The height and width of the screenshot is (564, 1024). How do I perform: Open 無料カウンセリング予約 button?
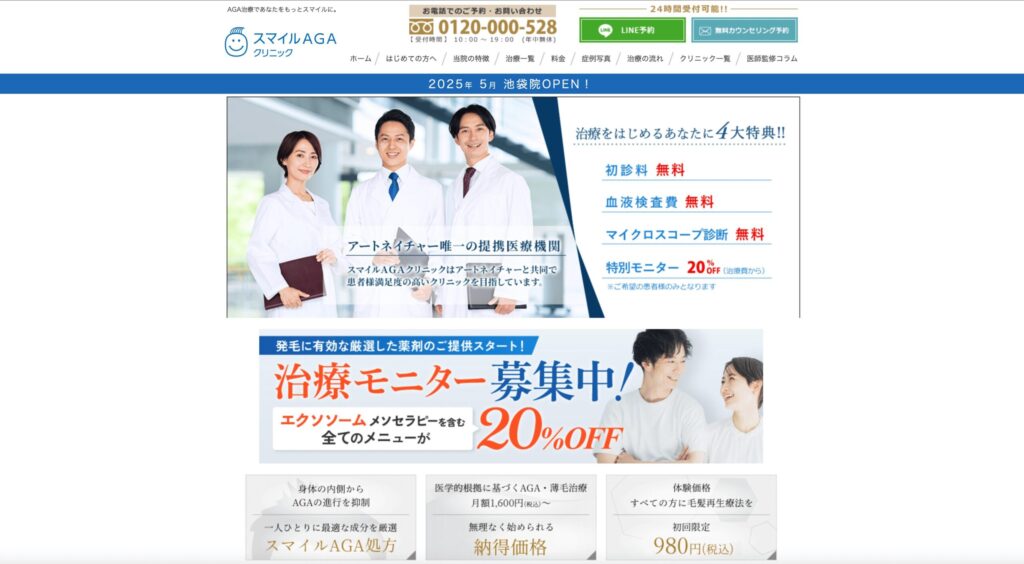point(744,30)
